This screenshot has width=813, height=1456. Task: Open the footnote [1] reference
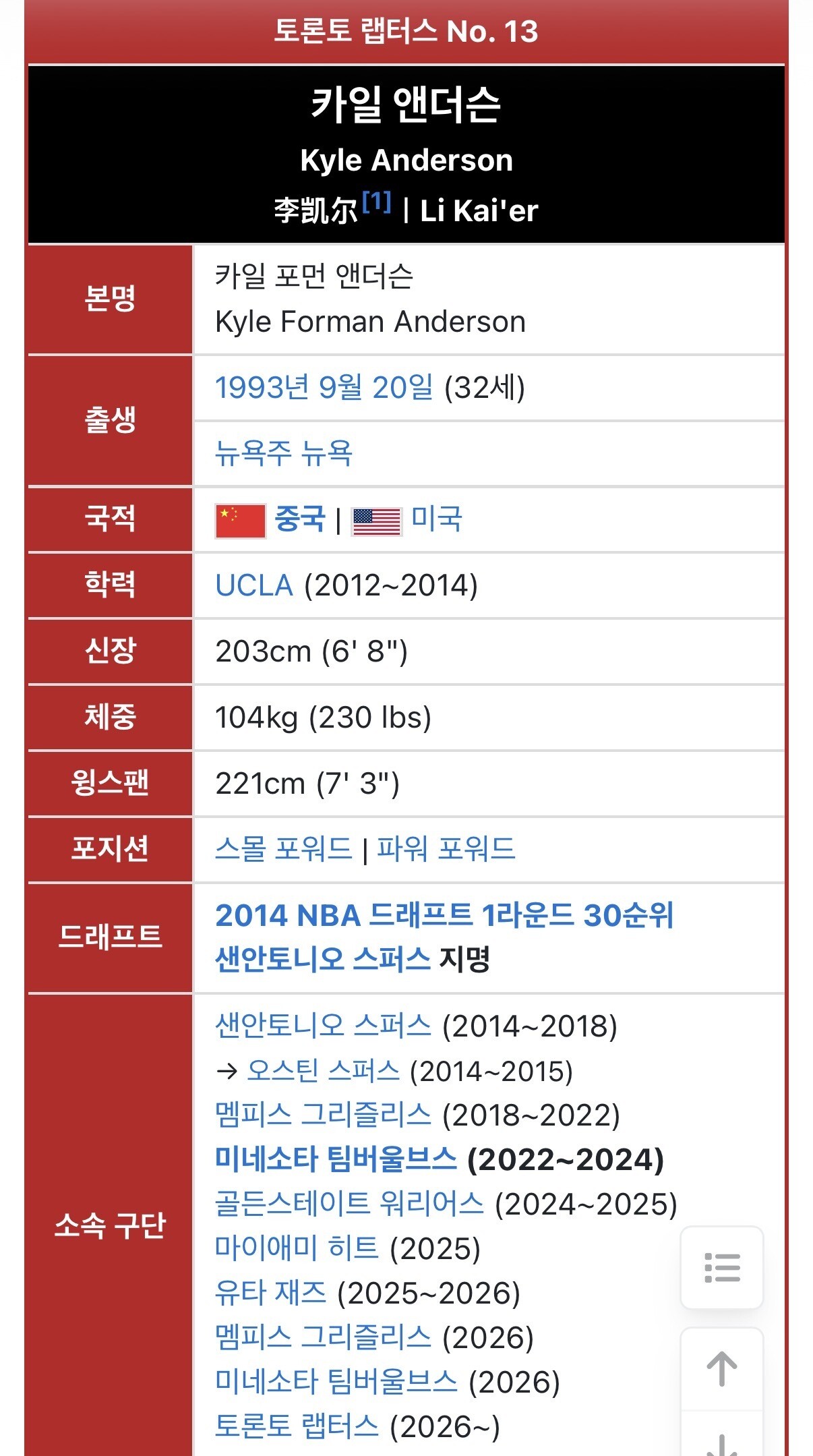click(376, 201)
